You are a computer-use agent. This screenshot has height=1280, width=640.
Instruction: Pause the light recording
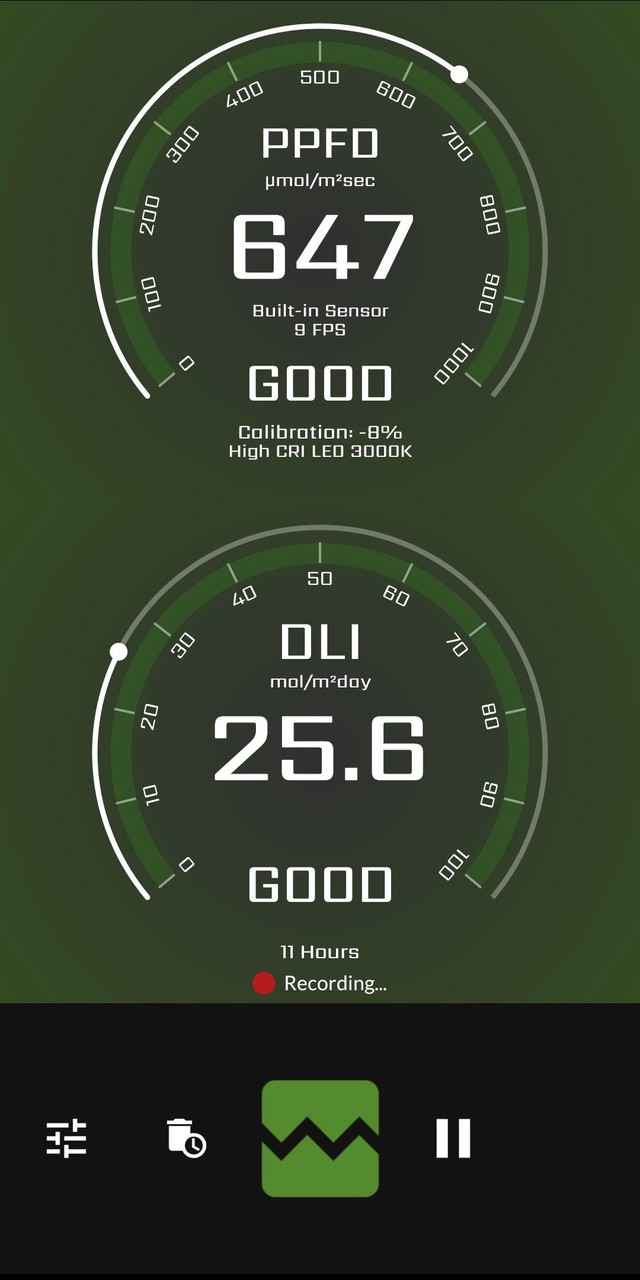(453, 1138)
